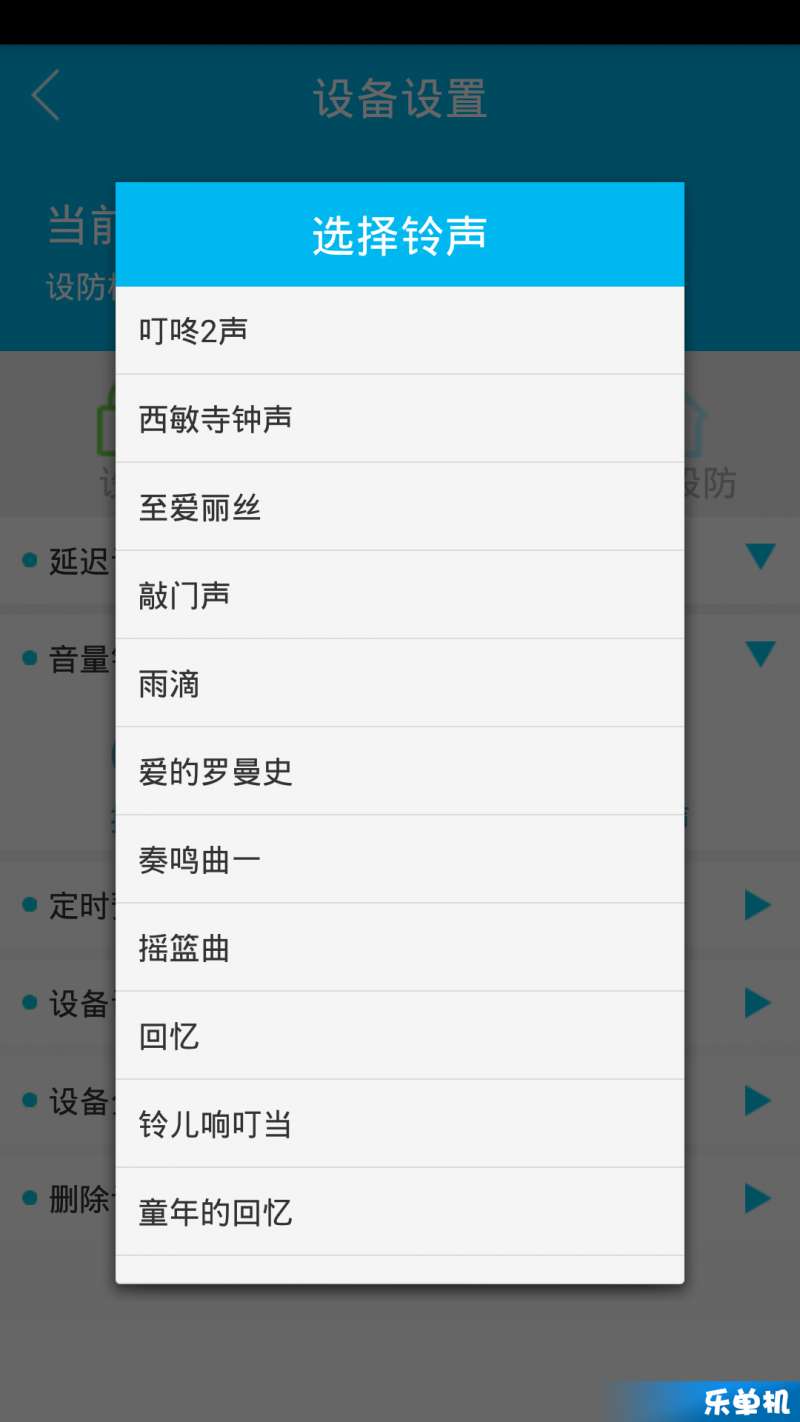The height and width of the screenshot is (1422, 800).
Task: Pick 摇篮曲 as the ringtone
Action: pos(400,947)
